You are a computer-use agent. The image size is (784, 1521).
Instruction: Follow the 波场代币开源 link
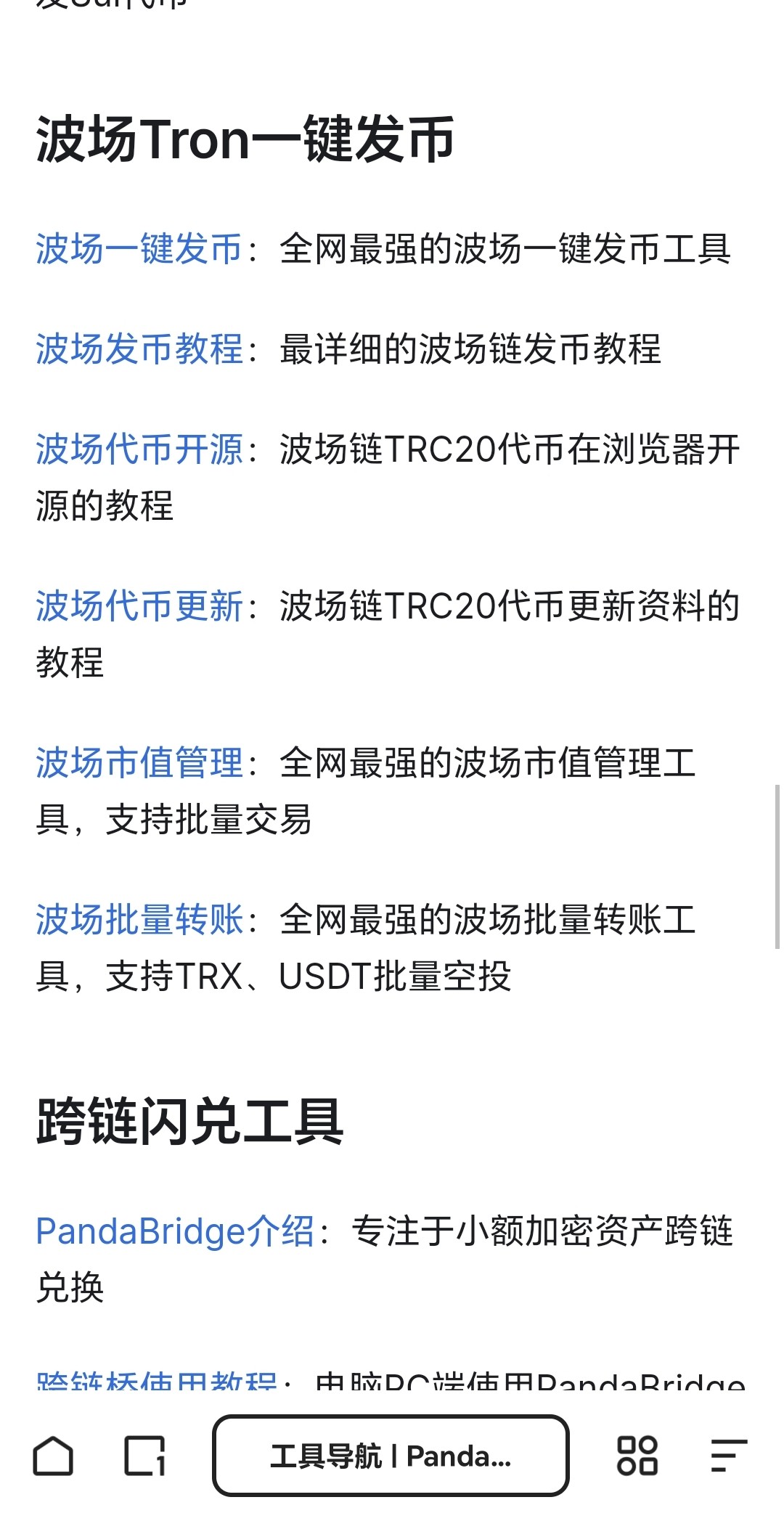(x=139, y=449)
